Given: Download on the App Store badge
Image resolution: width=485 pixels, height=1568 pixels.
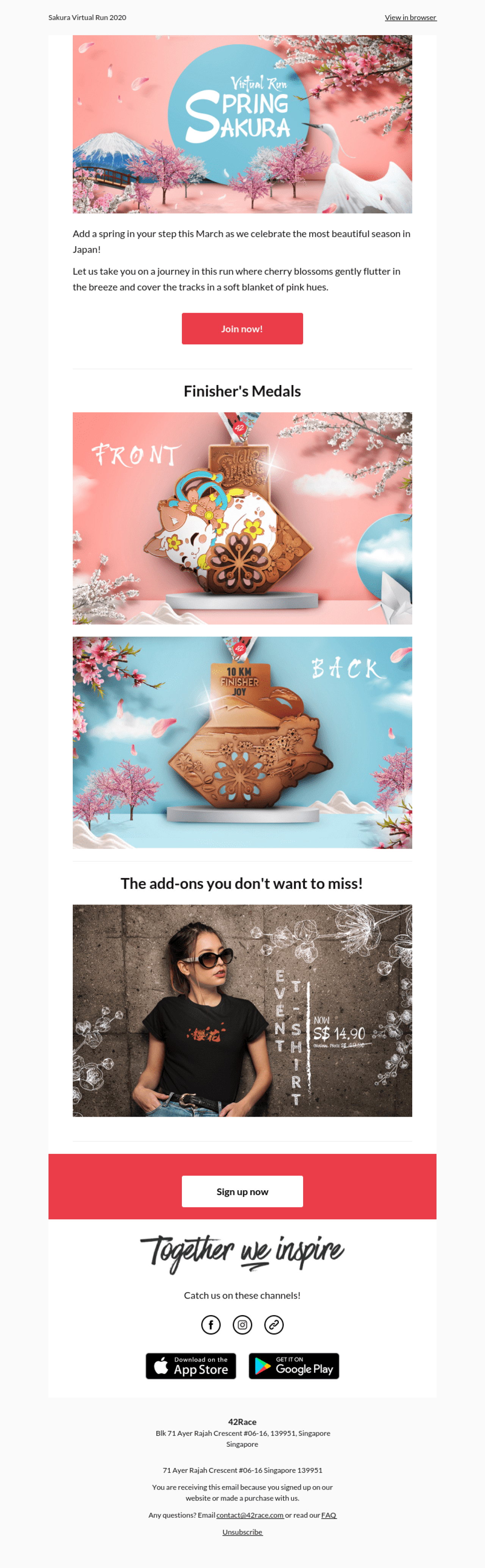Looking at the screenshot, I should coord(191,1366).
